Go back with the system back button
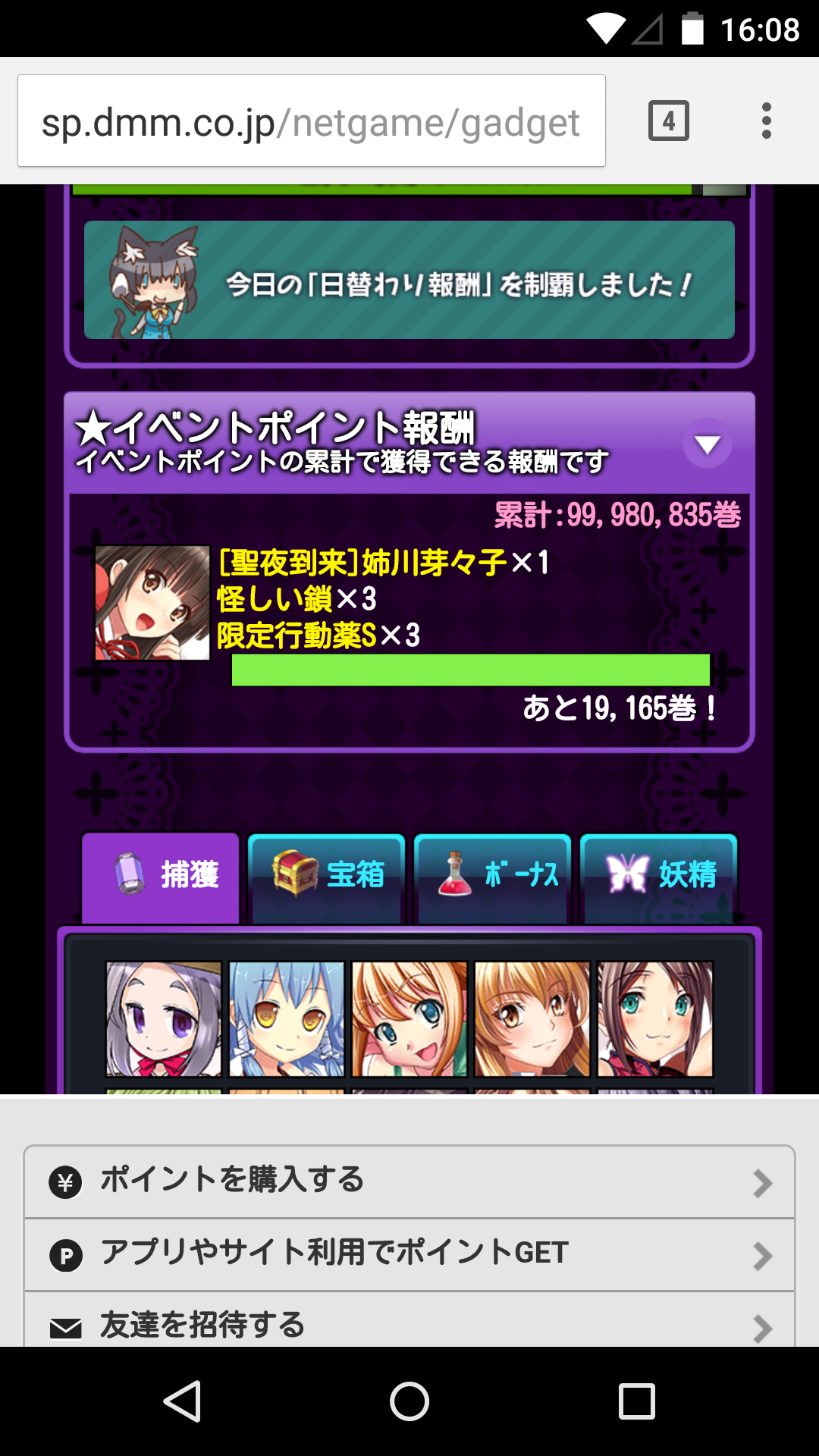This screenshot has width=819, height=1456. click(x=182, y=1401)
